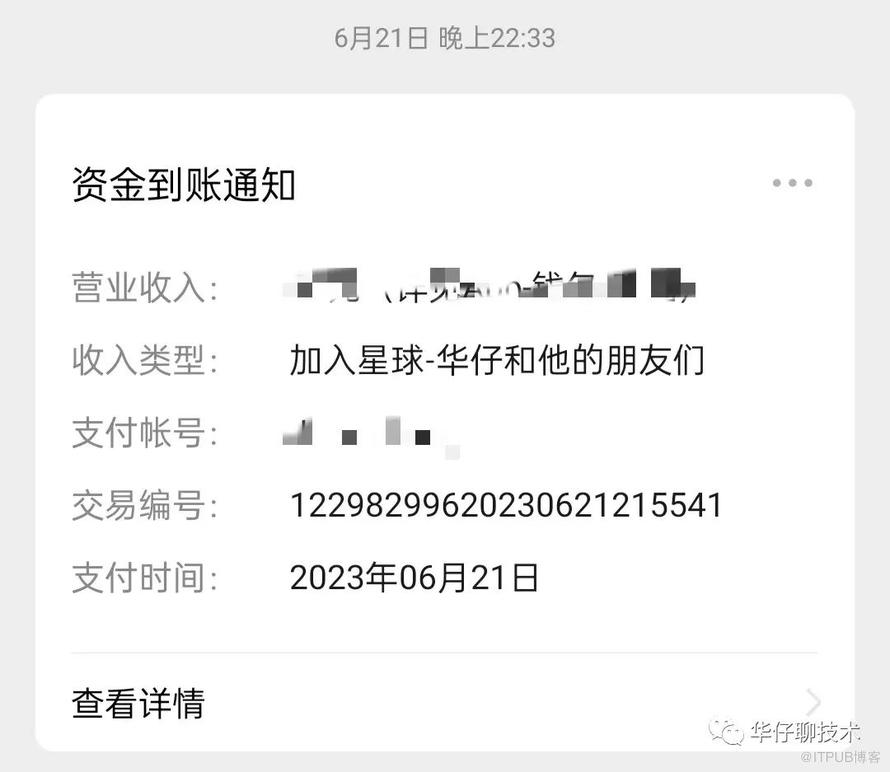The width and height of the screenshot is (890, 772).
Task: Open the three-dot menu on 资金到账通知 card
Action: pyautogui.click(x=792, y=183)
